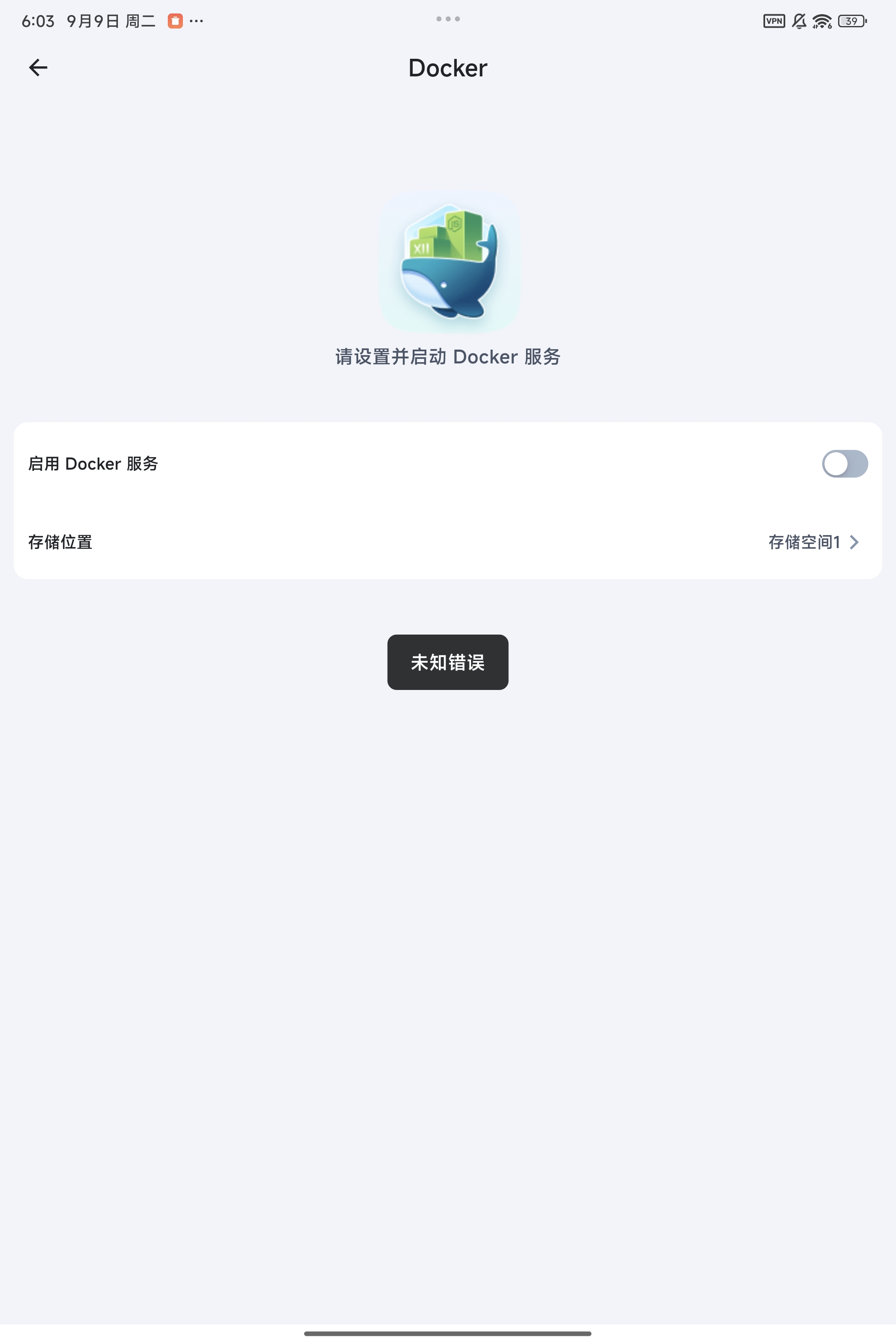This screenshot has height=1343, width=896.
Task: Go back from the Docker page
Action: click(x=38, y=68)
